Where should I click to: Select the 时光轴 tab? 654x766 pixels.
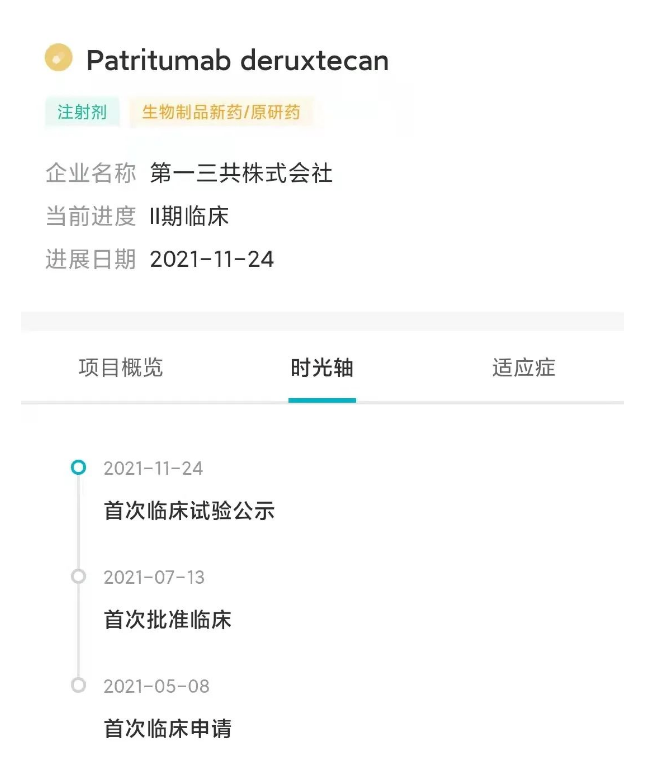322,368
